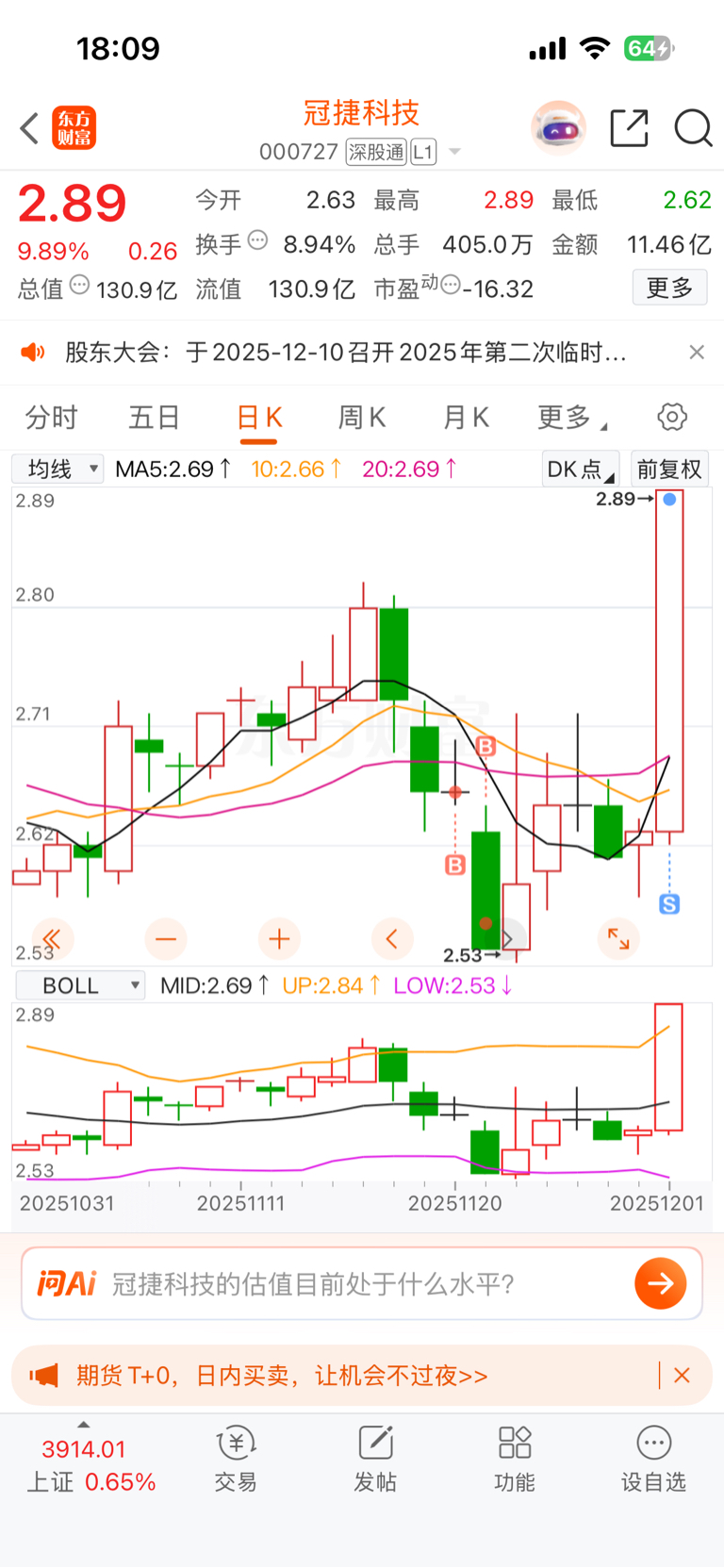
Task: Switch to the 五日 chart tab
Action: 154,417
